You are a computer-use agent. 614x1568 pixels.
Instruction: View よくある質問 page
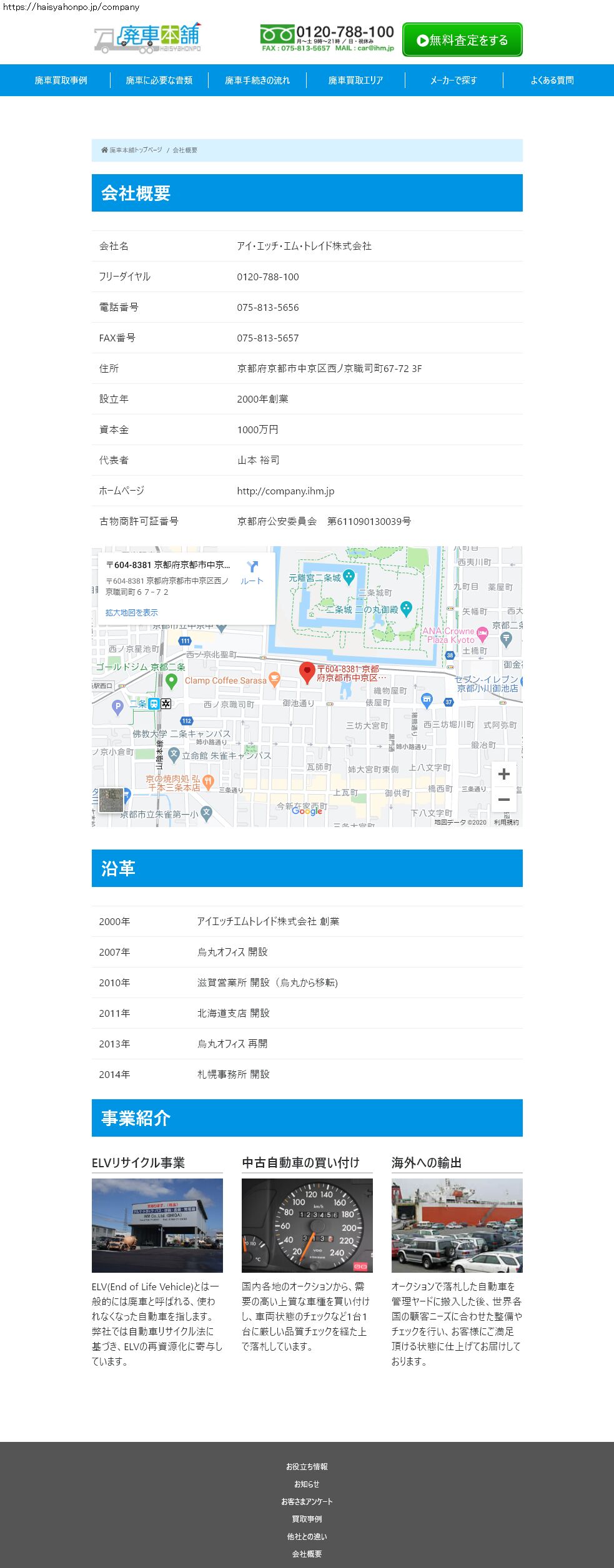tap(552, 80)
